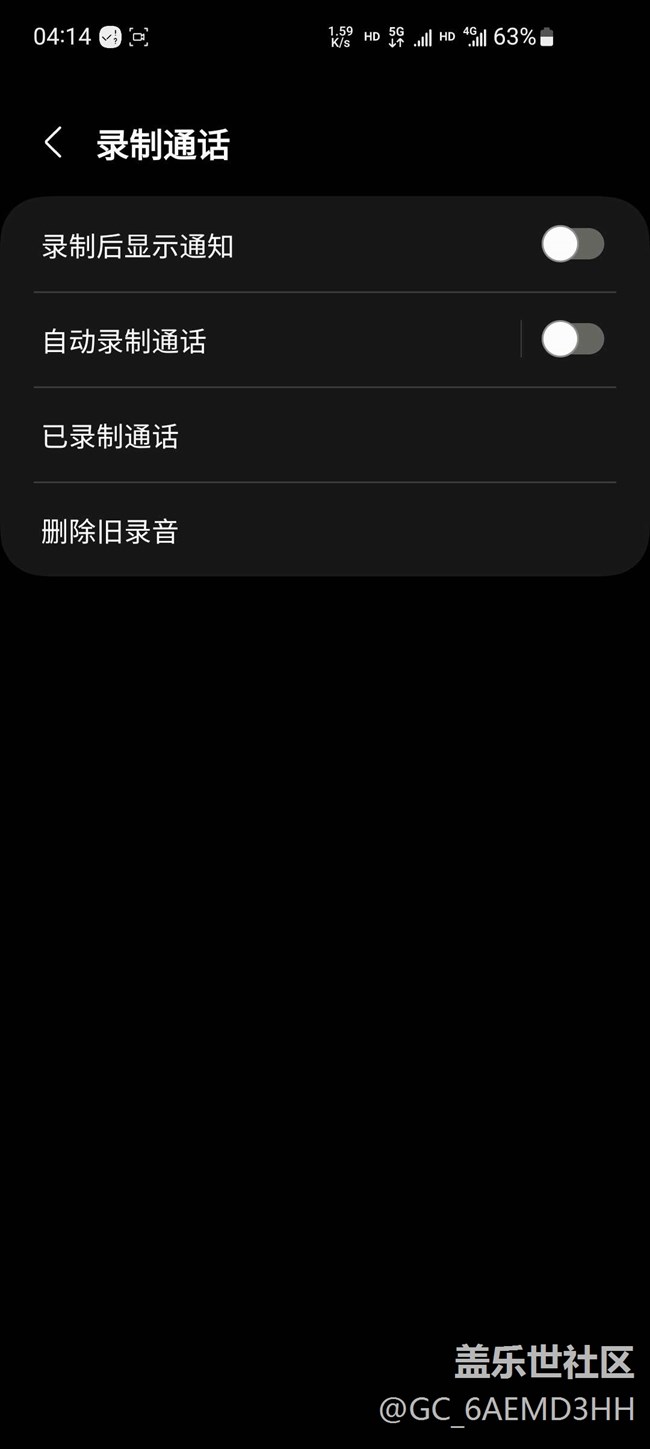The image size is (650, 1449).
Task: Turn on the 自动录制通话 switch
Action: 572,339
